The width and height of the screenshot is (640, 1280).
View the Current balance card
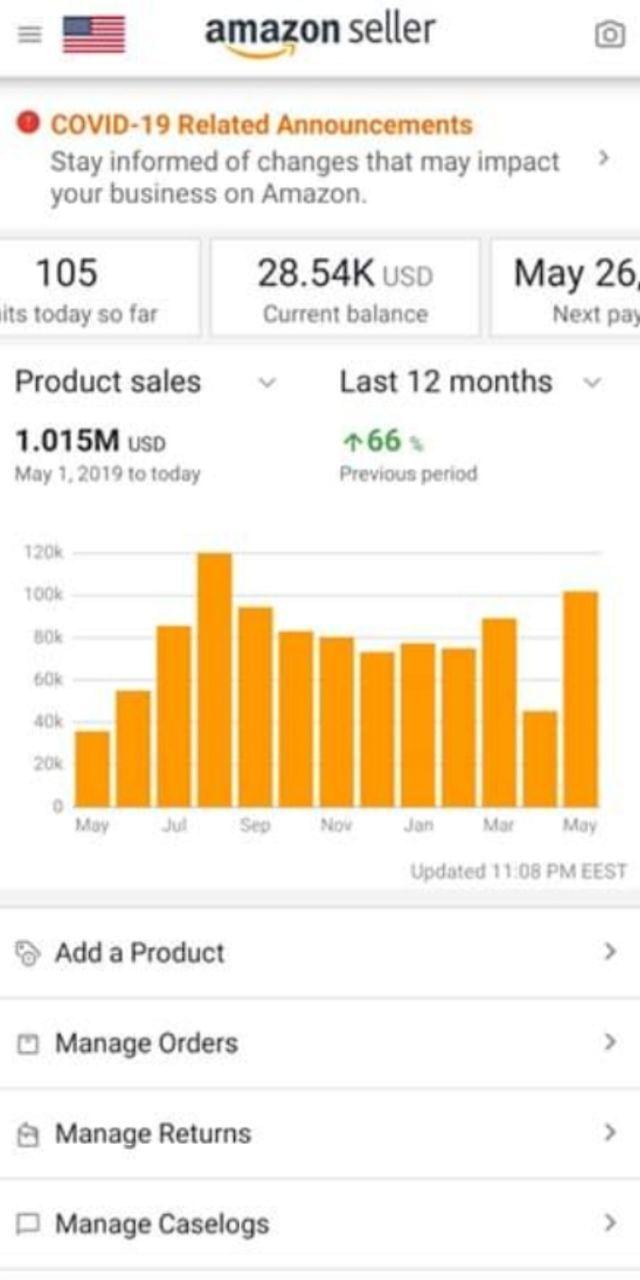(345, 289)
